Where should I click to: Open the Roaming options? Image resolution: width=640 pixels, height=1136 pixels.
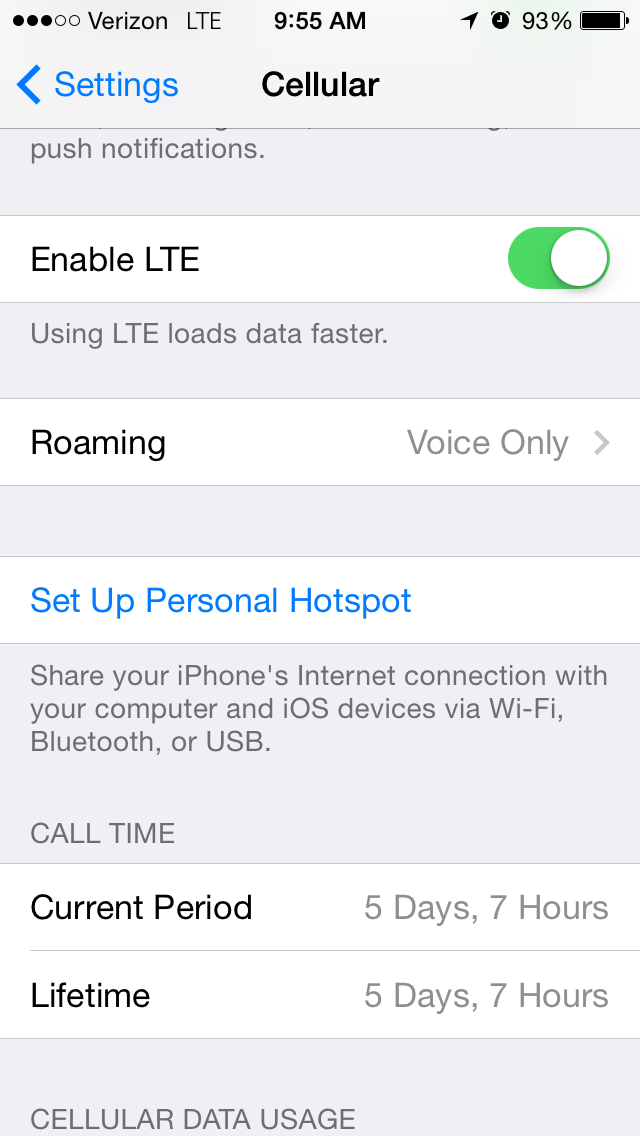coord(320,442)
